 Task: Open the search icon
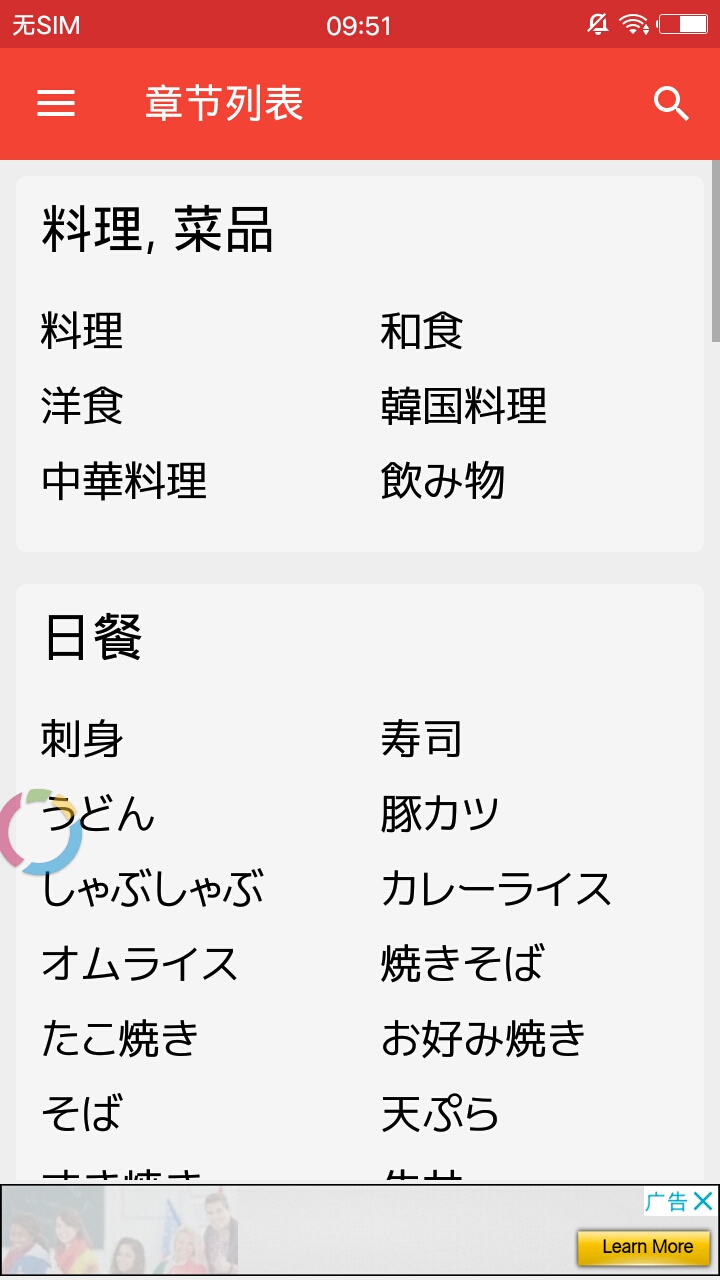671,104
